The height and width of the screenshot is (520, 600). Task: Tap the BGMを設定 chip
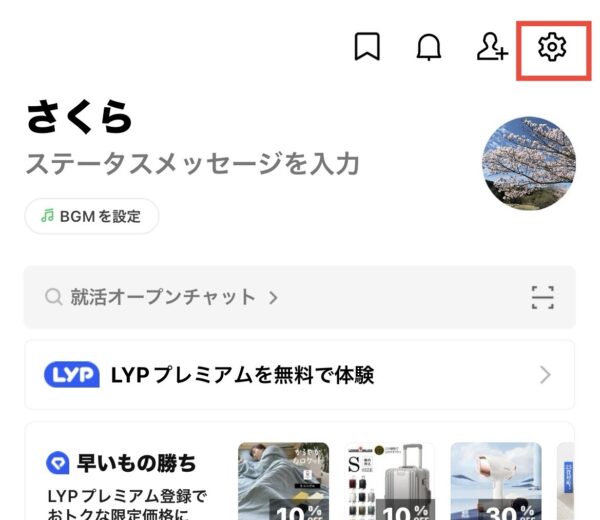92,216
